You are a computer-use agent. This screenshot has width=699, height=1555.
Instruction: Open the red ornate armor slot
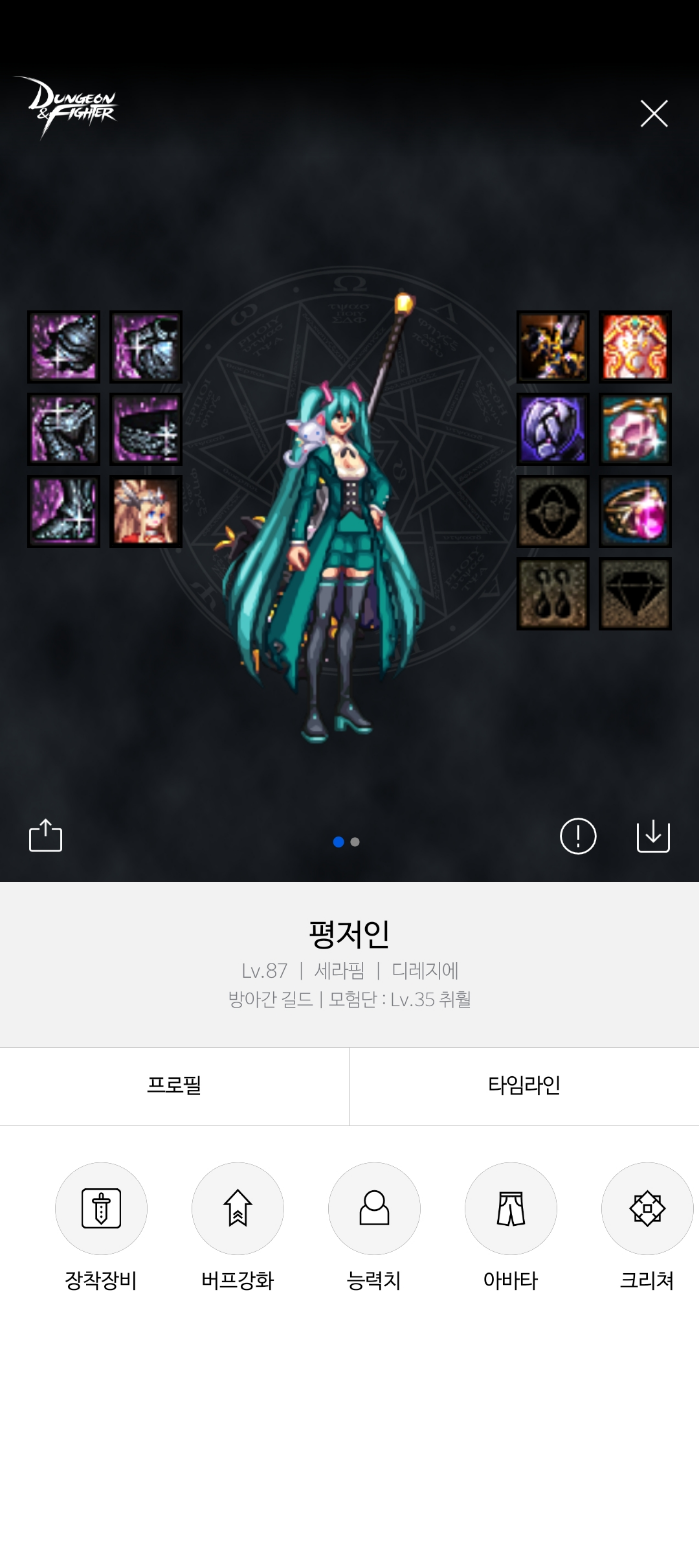(x=635, y=347)
